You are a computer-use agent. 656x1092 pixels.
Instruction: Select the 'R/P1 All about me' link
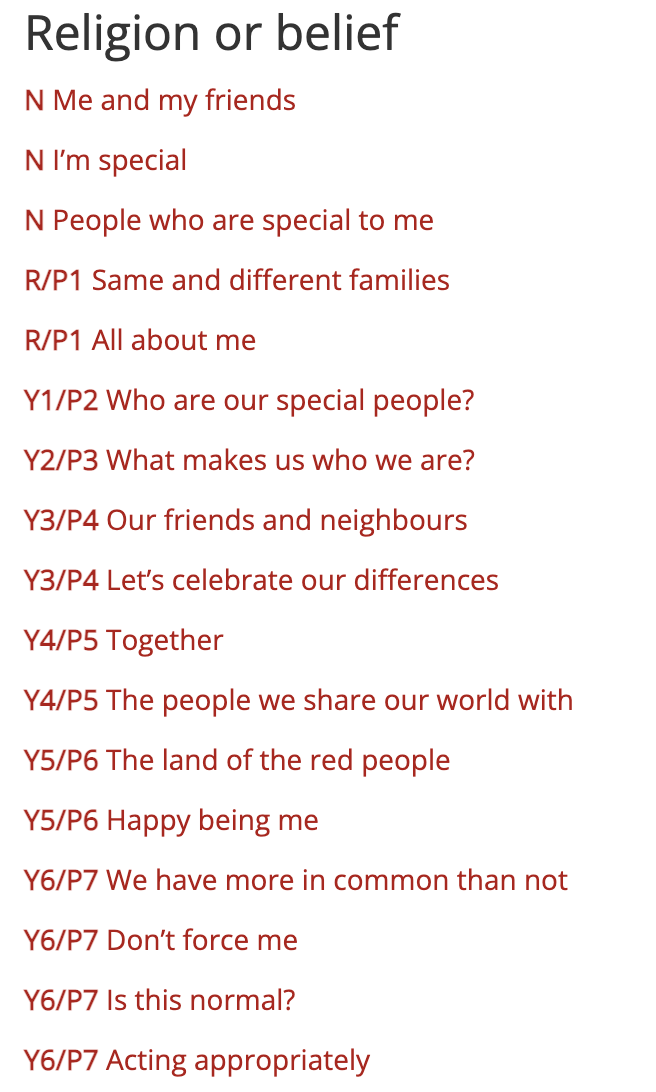pos(140,341)
